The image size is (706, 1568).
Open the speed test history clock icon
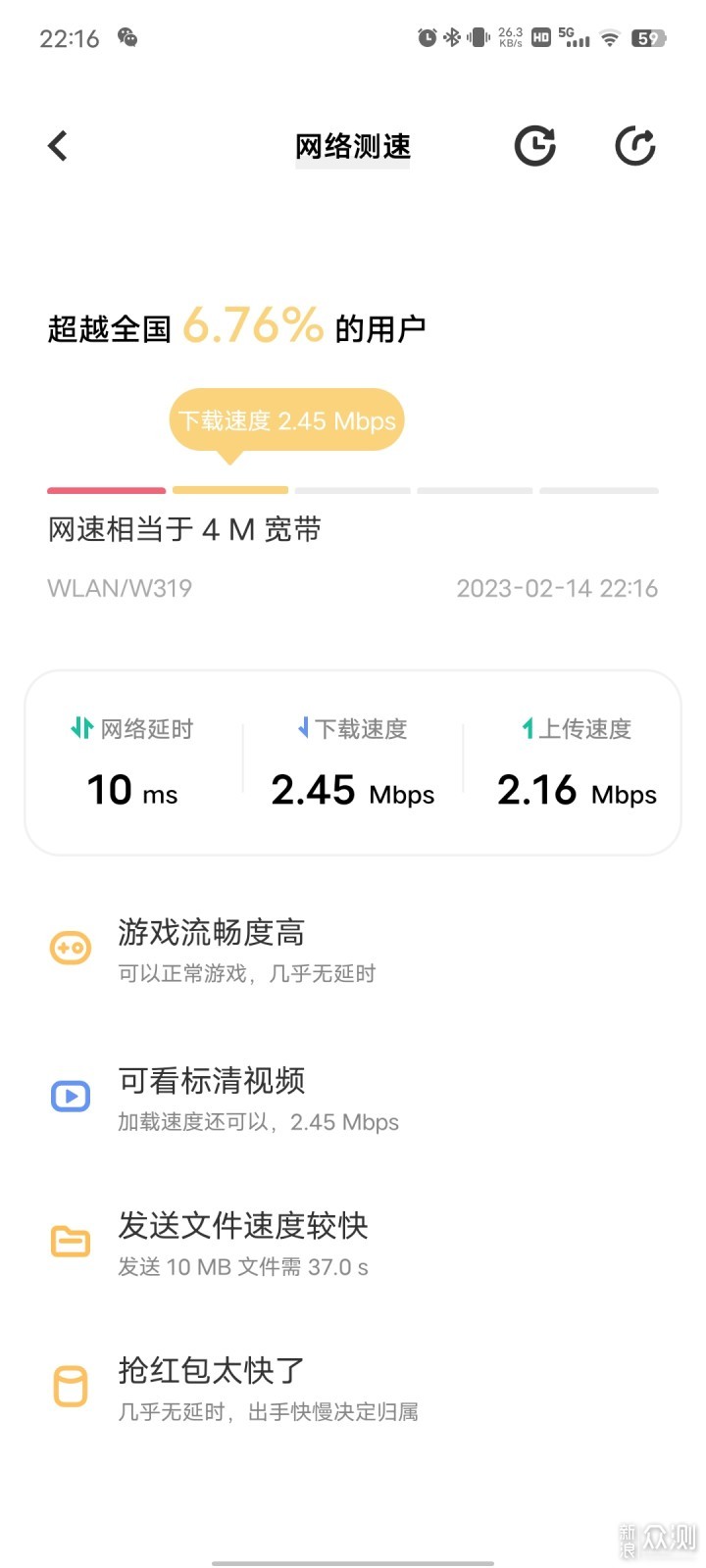(535, 146)
